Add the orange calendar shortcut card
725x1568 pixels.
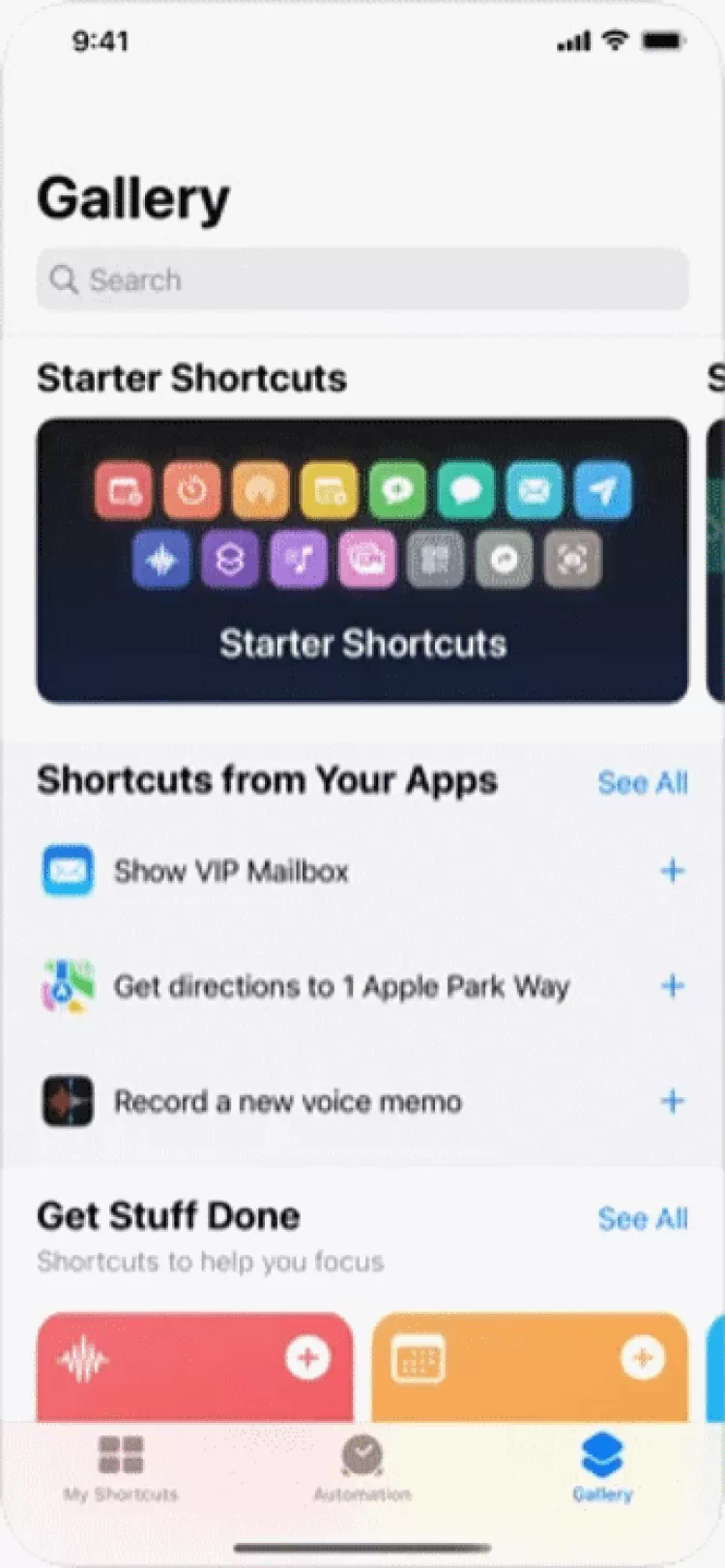[642, 1358]
